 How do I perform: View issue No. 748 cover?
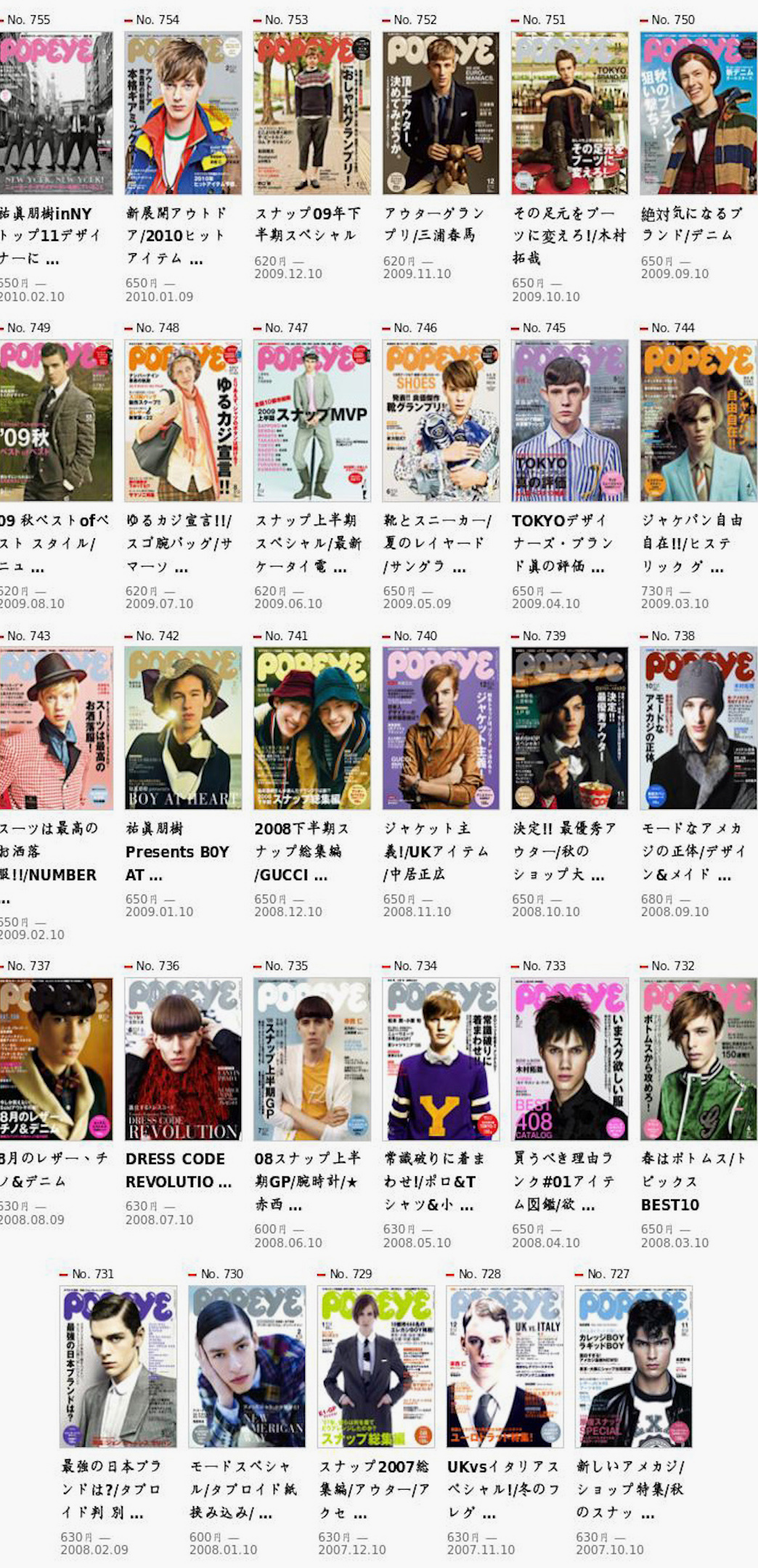pyautogui.click(x=183, y=420)
